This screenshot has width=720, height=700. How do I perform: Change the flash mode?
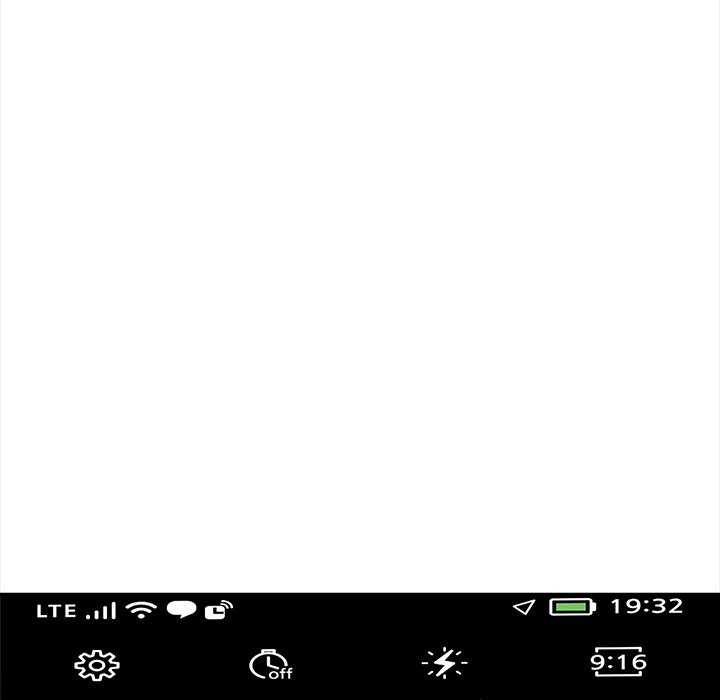[444, 663]
